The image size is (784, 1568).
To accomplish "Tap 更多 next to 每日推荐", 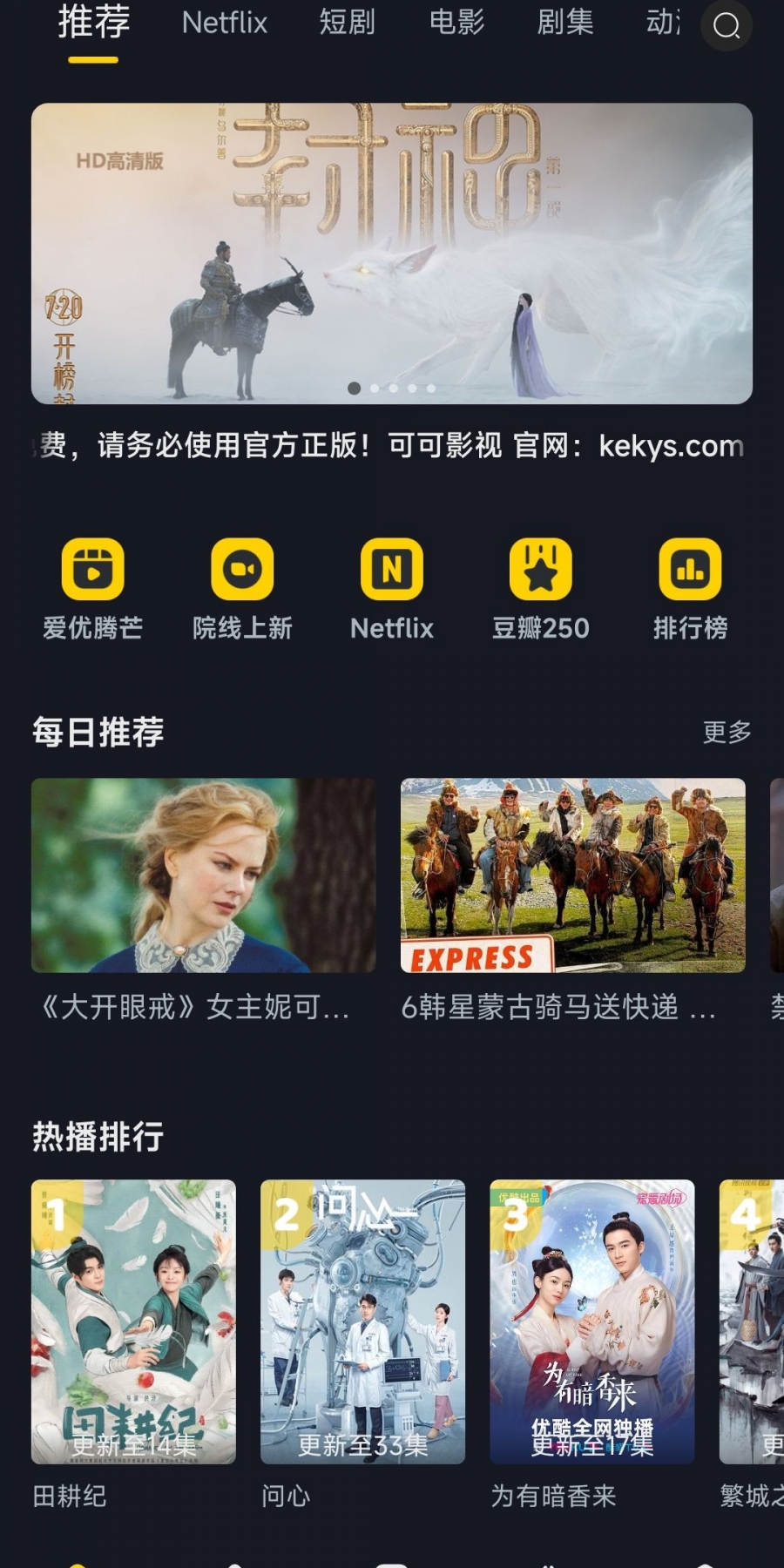I will (x=727, y=732).
